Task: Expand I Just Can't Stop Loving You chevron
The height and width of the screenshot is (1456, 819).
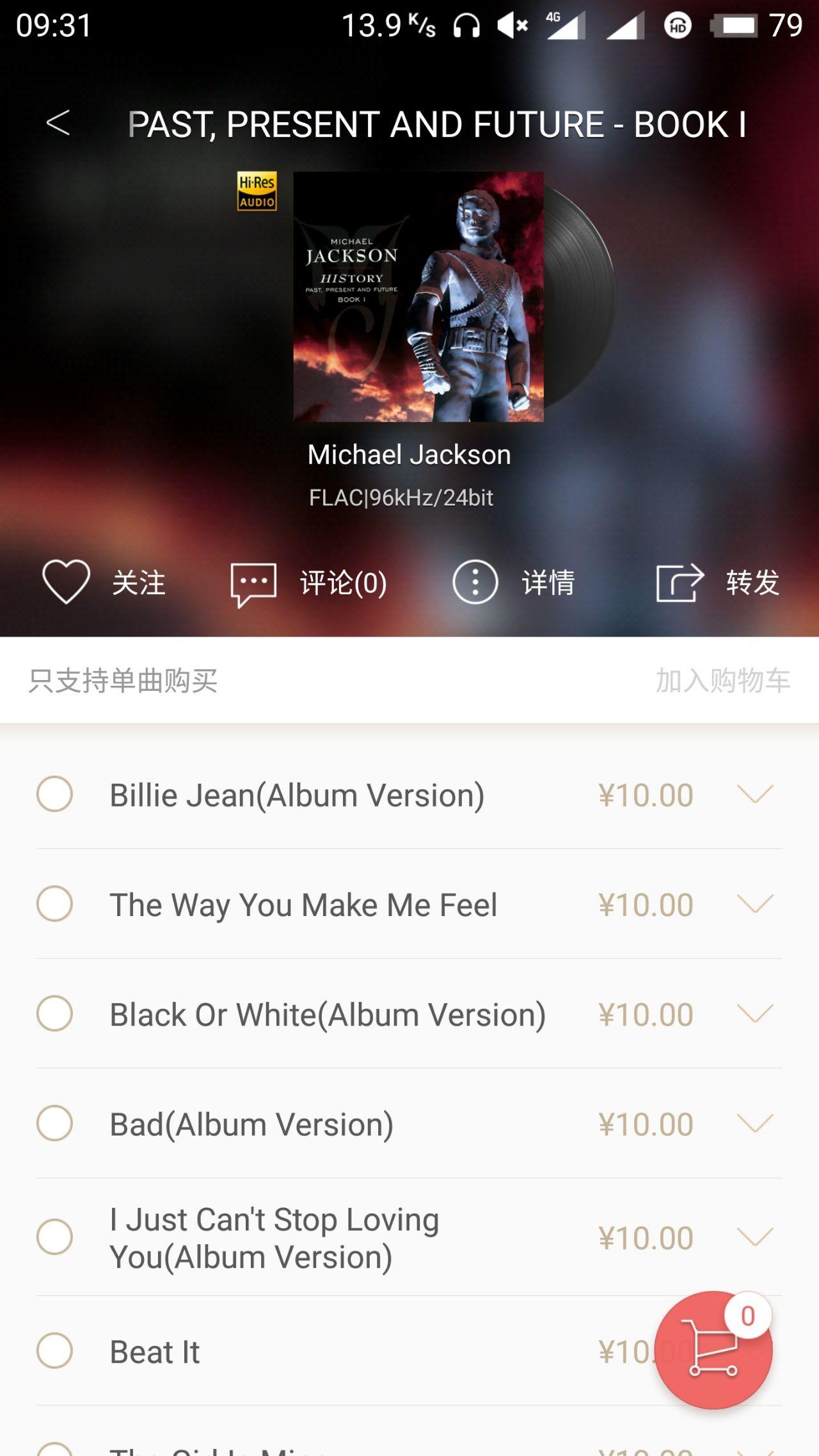Action: point(755,1237)
